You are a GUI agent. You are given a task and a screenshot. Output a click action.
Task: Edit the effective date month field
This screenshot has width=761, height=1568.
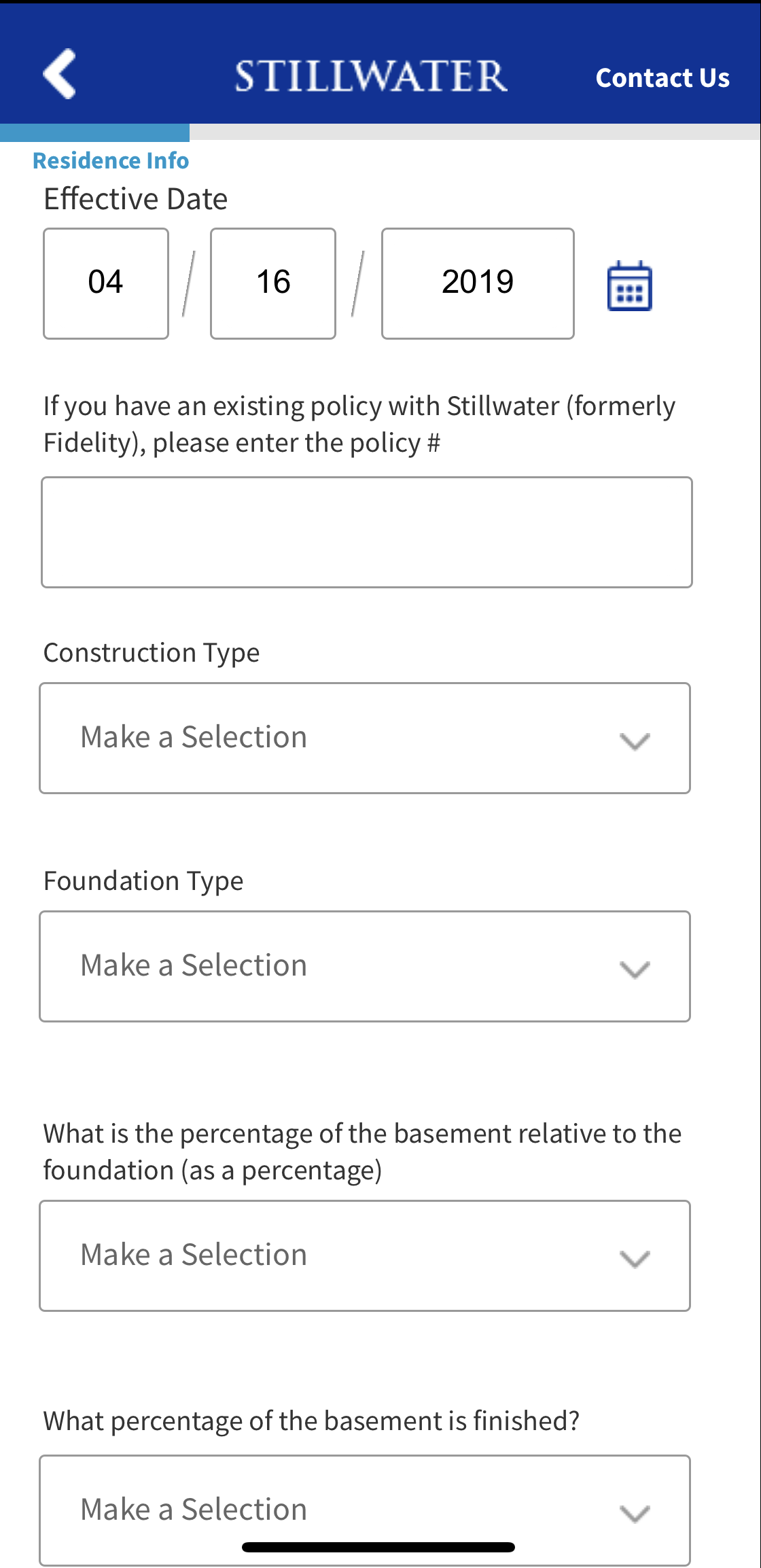pos(106,283)
